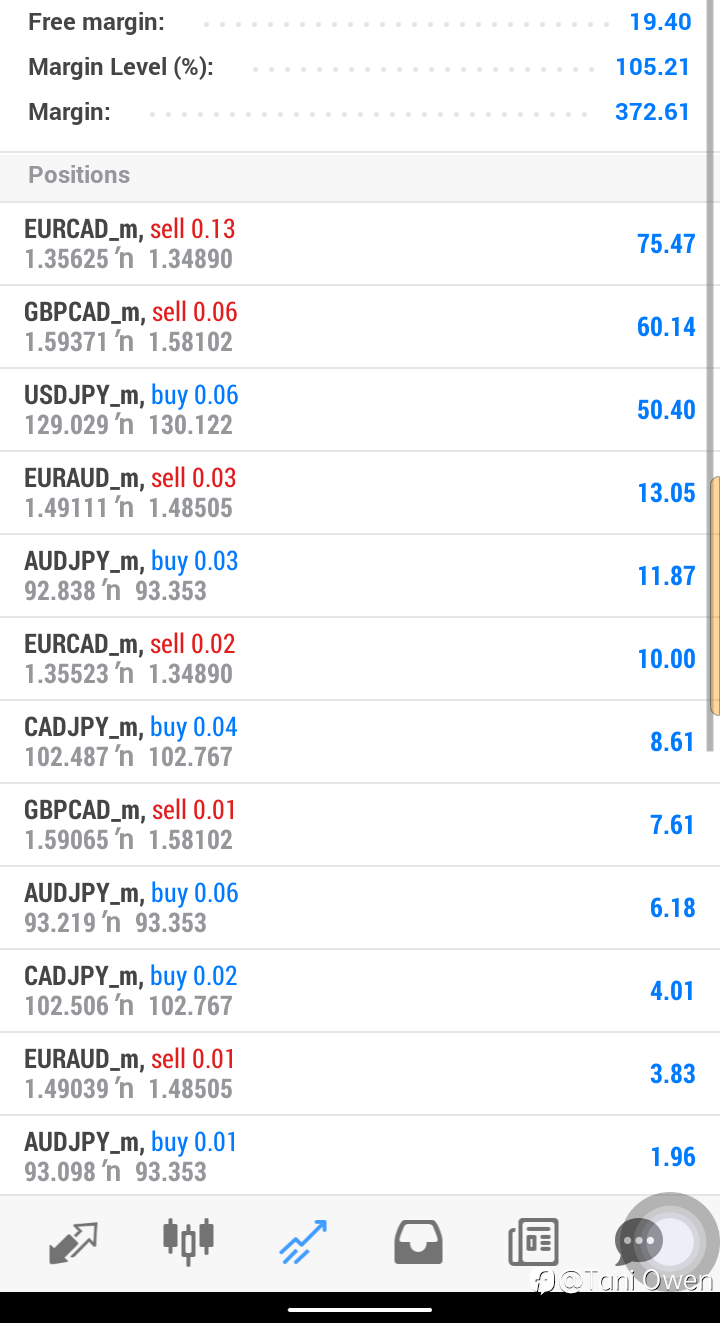Viewport: 720px width, 1323px height.
Task: Open the EURCAD_m sell 0.02 position
Action: click(x=360, y=659)
